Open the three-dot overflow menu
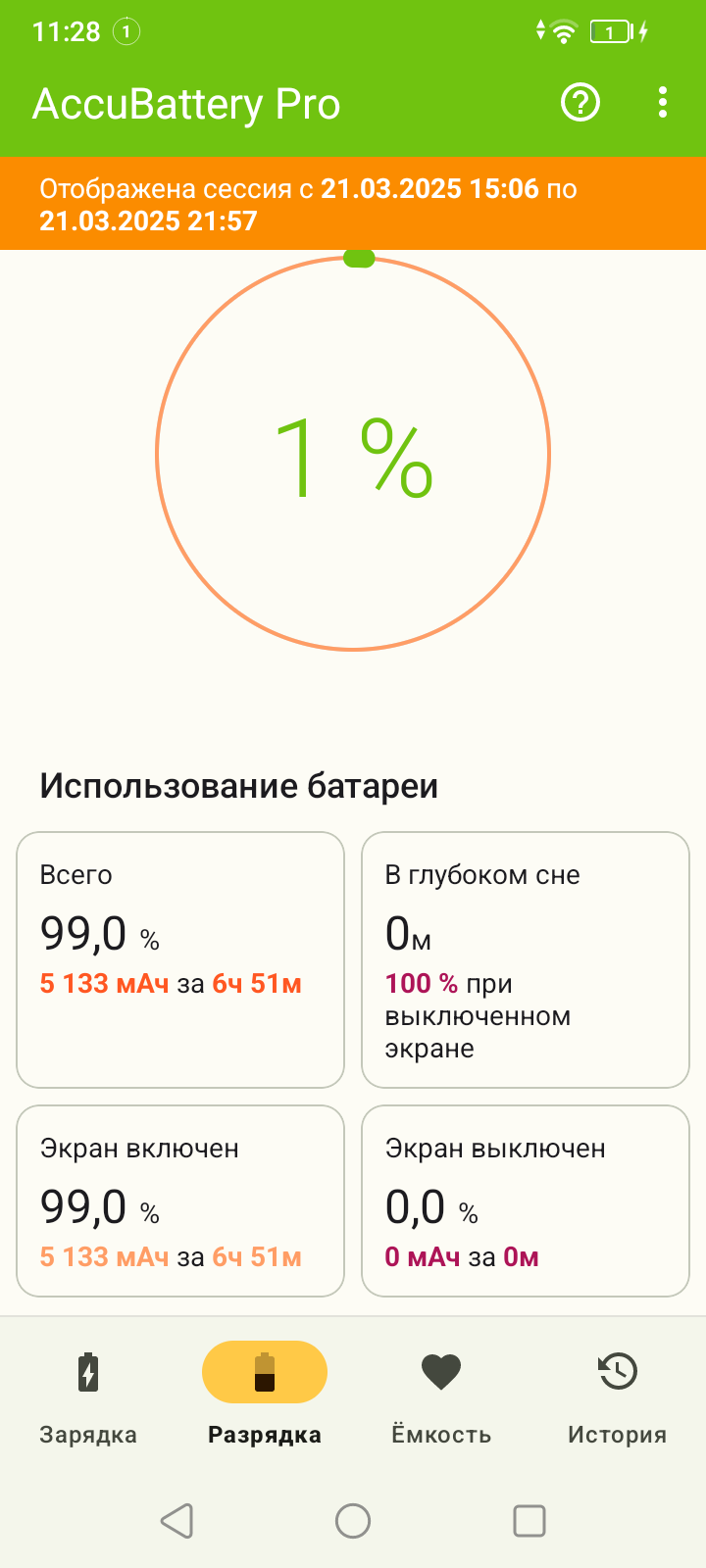706x1568 pixels. tap(663, 103)
